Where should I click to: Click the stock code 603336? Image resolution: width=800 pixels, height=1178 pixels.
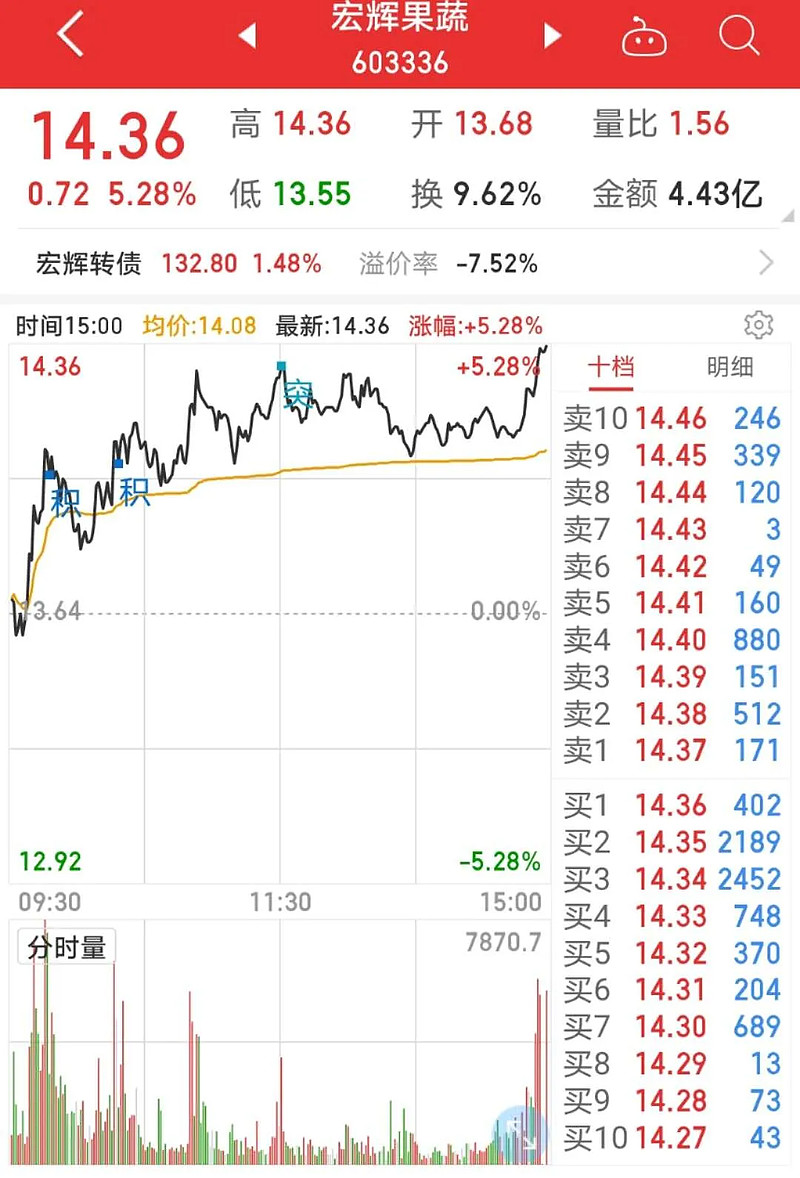point(400,63)
